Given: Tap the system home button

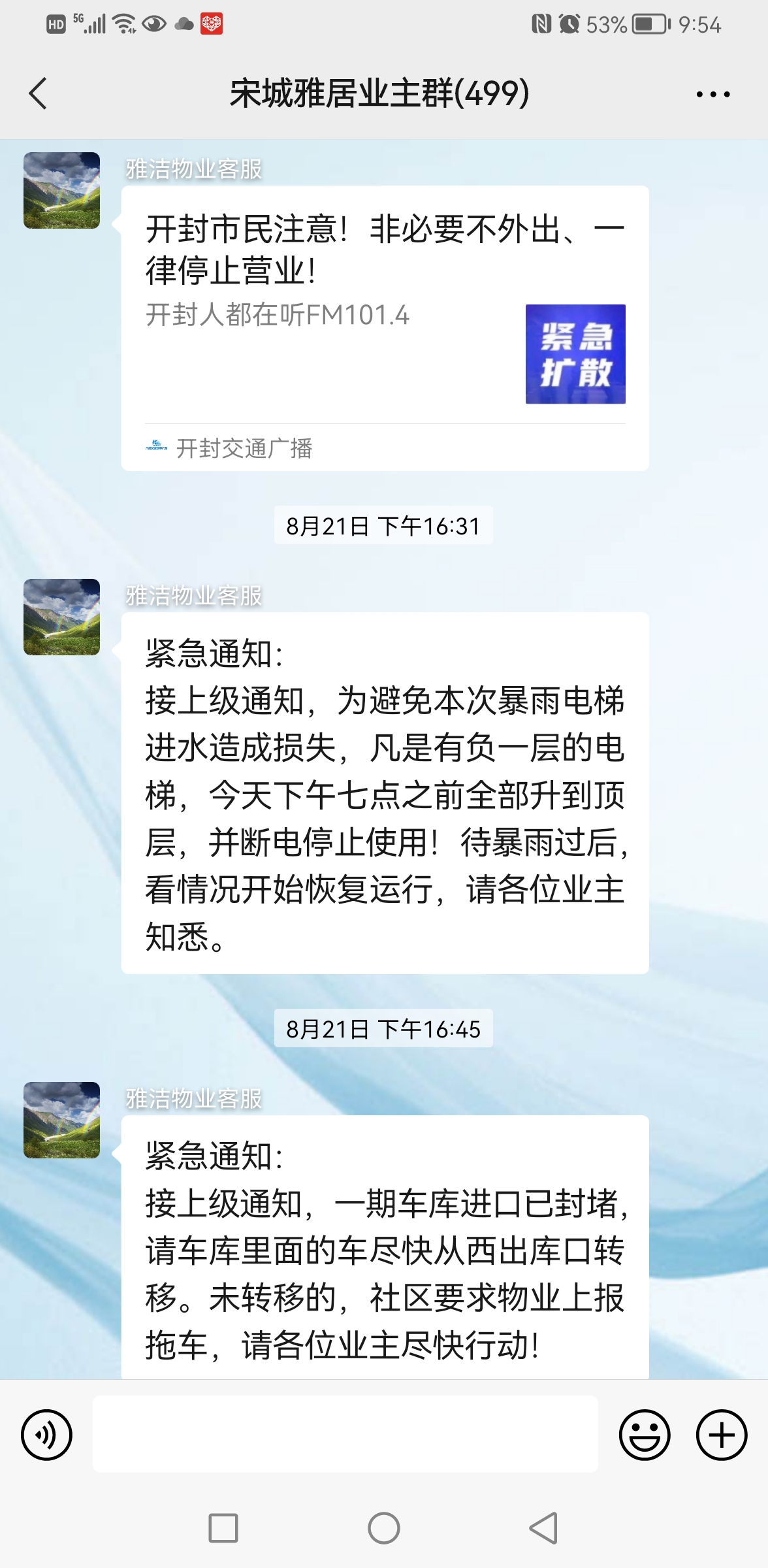Looking at the screenshot, I should coord(384,1528).
